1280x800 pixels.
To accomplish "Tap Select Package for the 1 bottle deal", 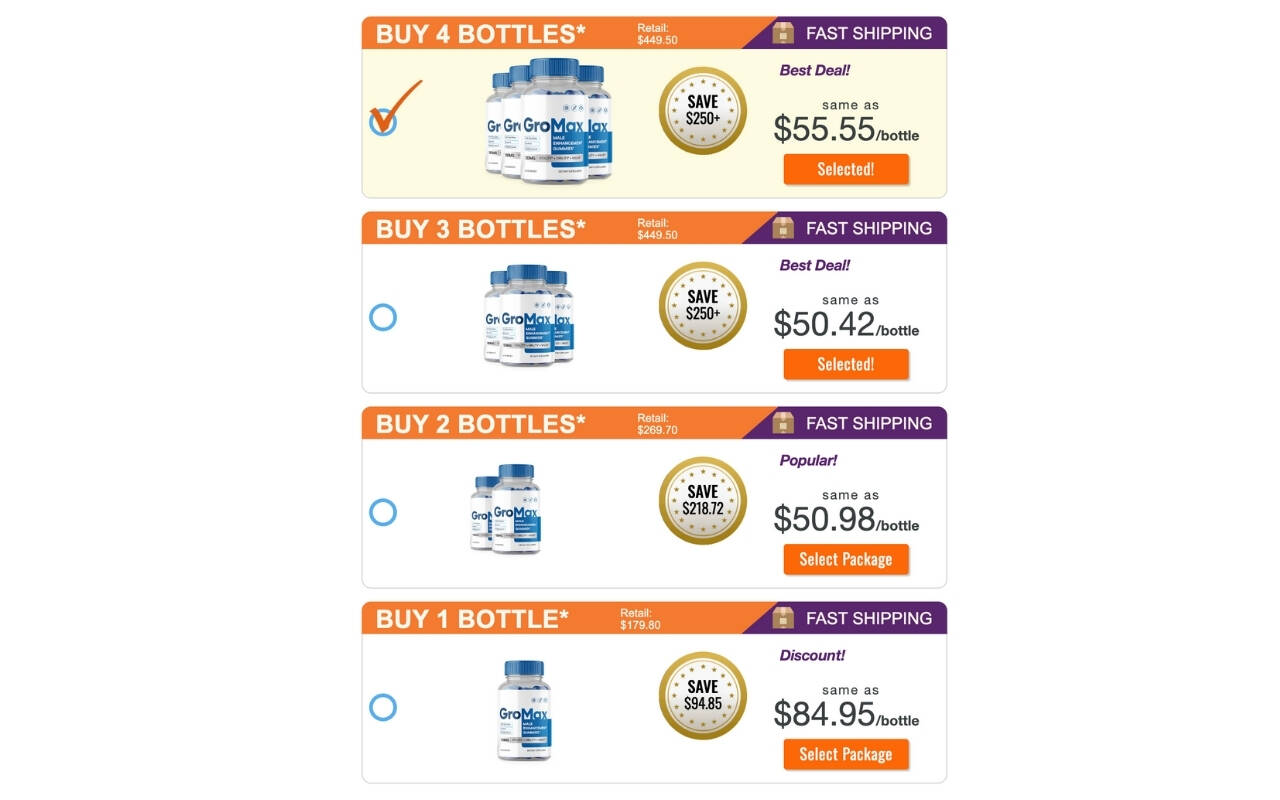I will point(846,754).
